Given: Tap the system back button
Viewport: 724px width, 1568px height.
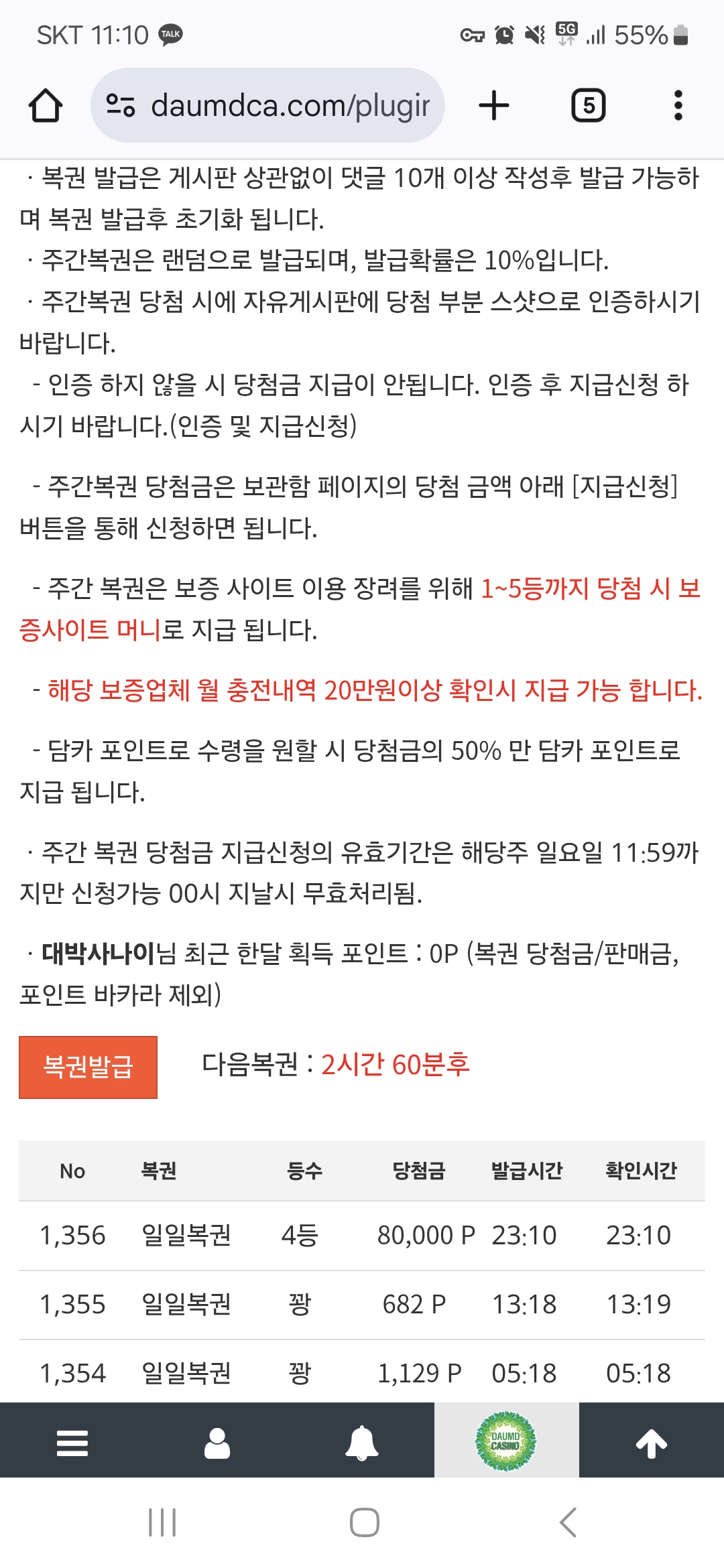Looking at the screenshot, I should (568, 1522).
